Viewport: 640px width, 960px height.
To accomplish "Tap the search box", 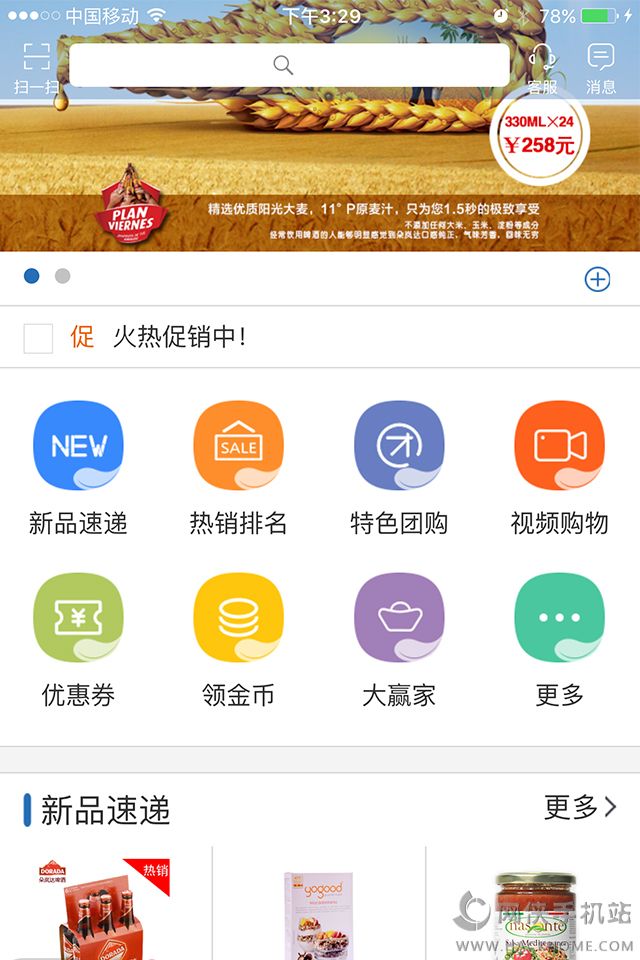I will [289, 65].
